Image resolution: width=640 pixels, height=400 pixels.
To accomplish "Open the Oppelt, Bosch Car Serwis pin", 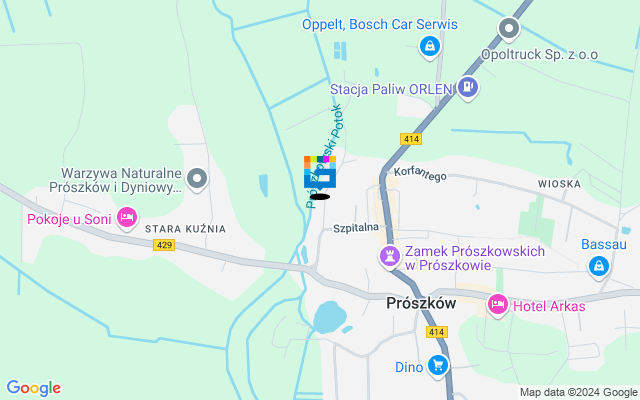I will pyautogui.click(x=429, y=45).
